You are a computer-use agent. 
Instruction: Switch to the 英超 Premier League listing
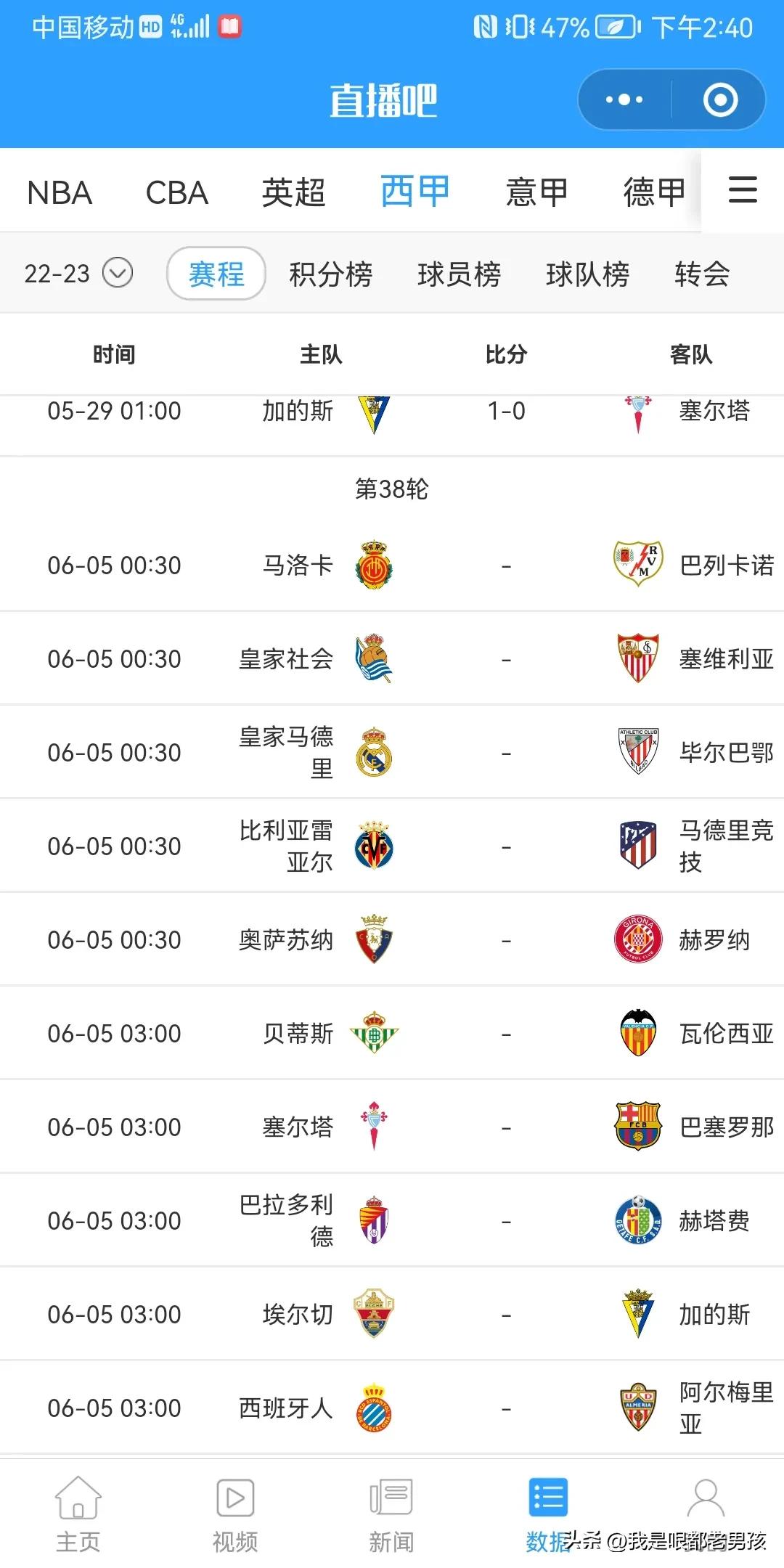(x=294, y=192)
